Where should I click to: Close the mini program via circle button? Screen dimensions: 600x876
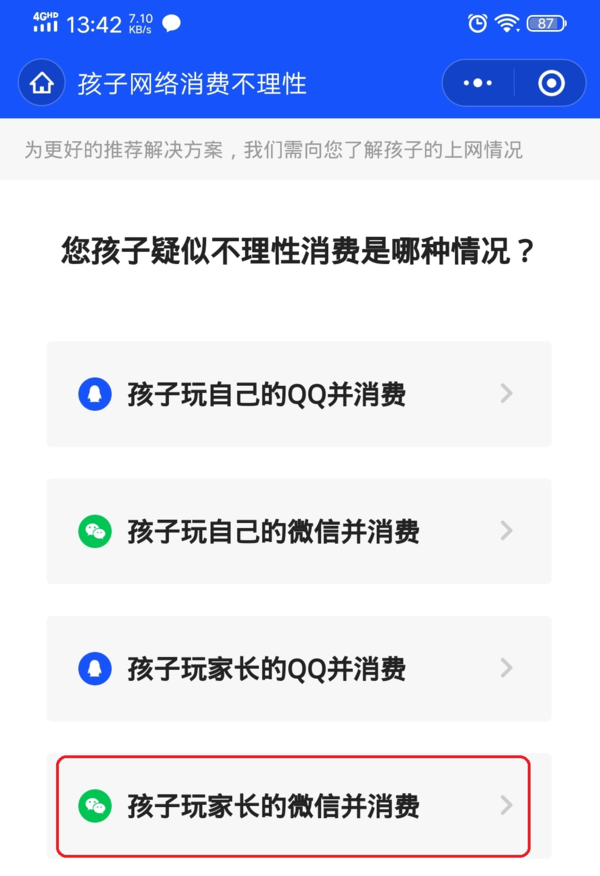click(551, 83)
